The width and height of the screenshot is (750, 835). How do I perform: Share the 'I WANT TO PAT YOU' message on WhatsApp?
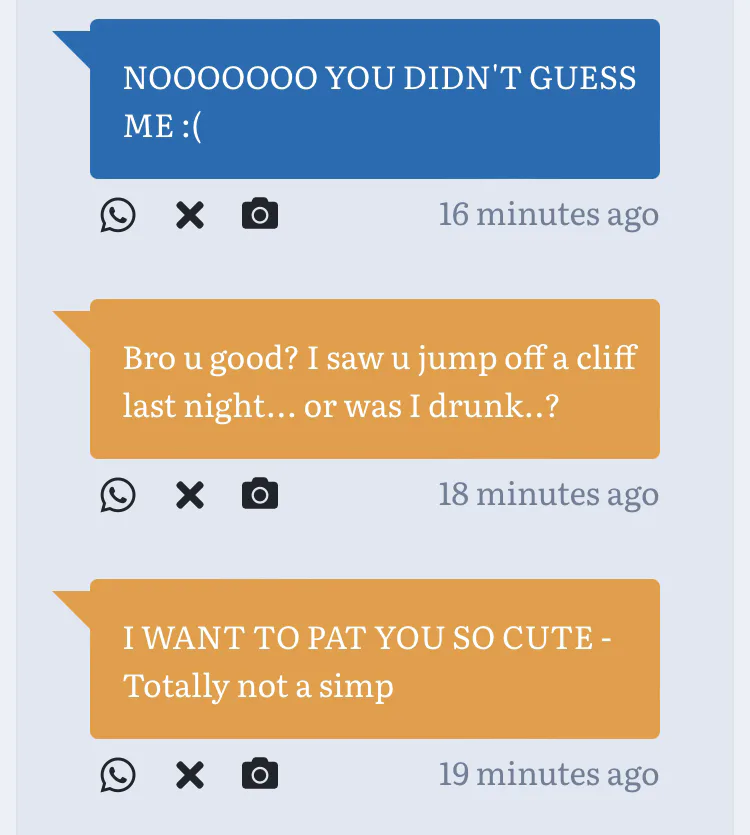(118, 774)
